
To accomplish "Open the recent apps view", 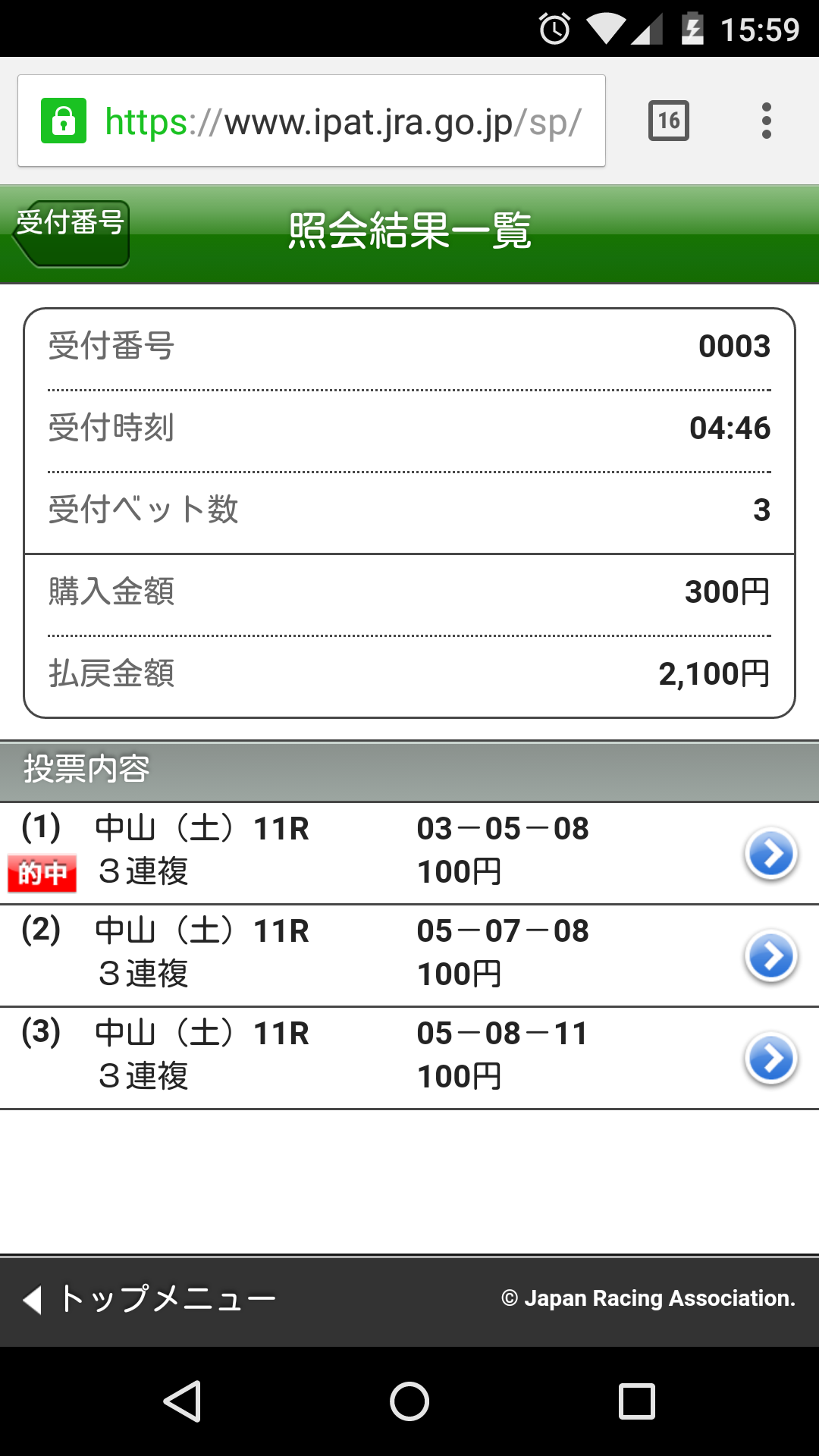I will (636, 1401).
